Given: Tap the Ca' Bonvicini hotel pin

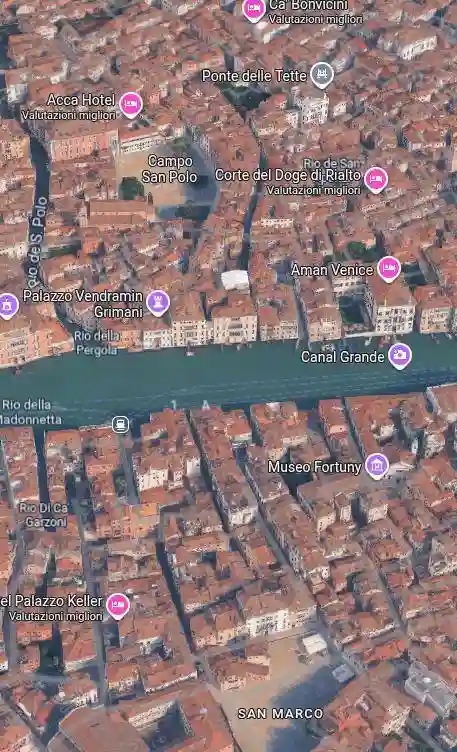Looking at the screenshot, I should [x=254, y=10].
